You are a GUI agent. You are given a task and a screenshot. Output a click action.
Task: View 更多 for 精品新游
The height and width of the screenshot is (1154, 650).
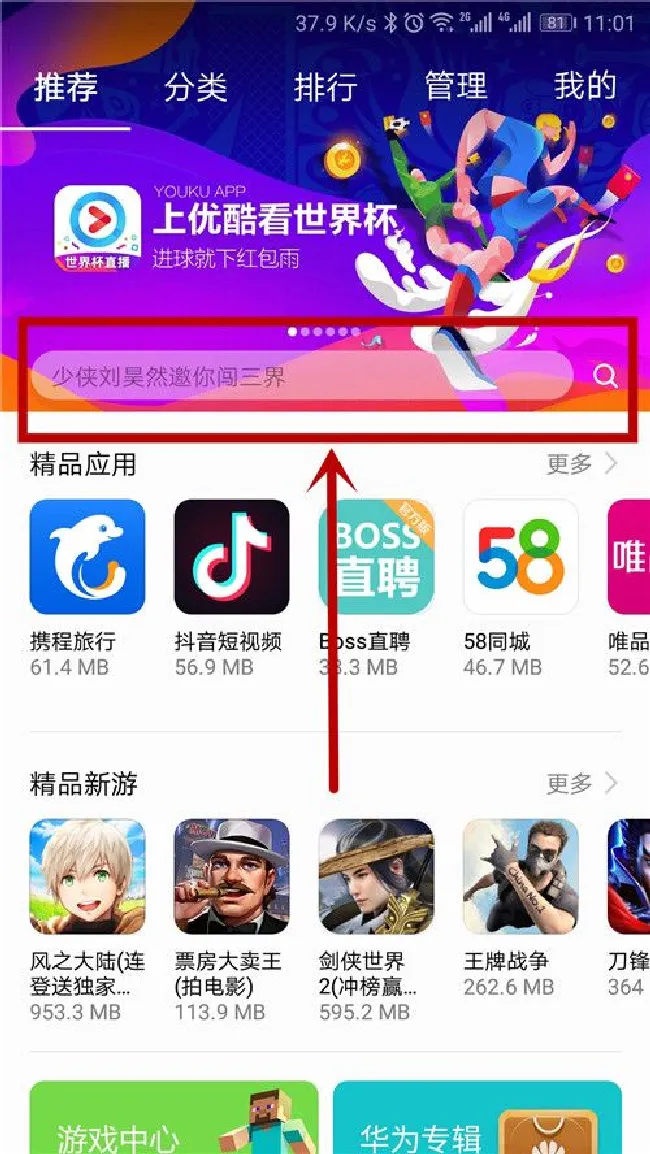[582, 784]
